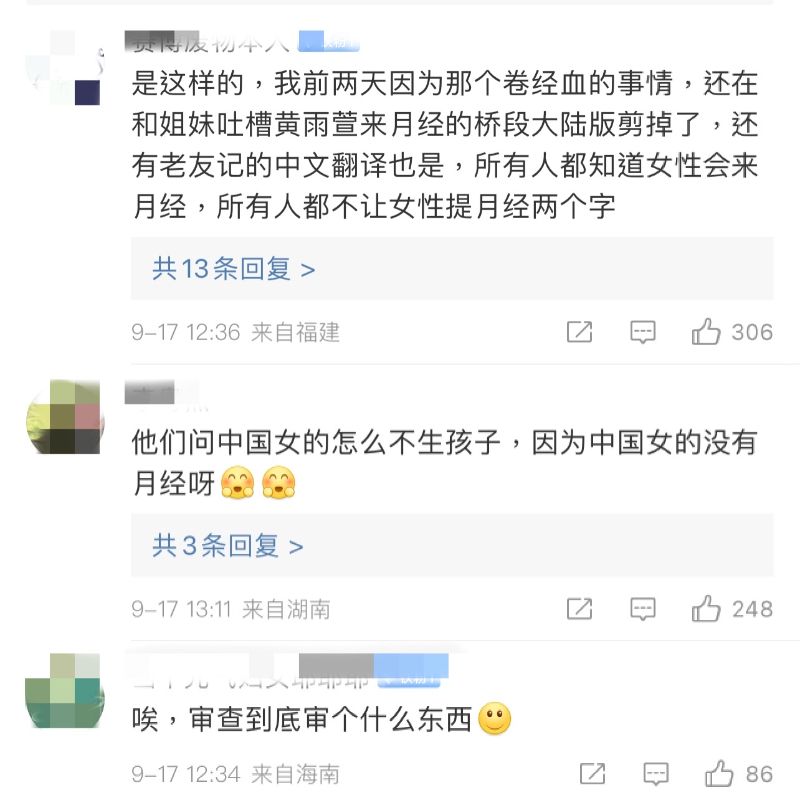Like the comment with 248 likes
Image resolution: width=800 pixels, height=803 pixels.
point(707,608)
